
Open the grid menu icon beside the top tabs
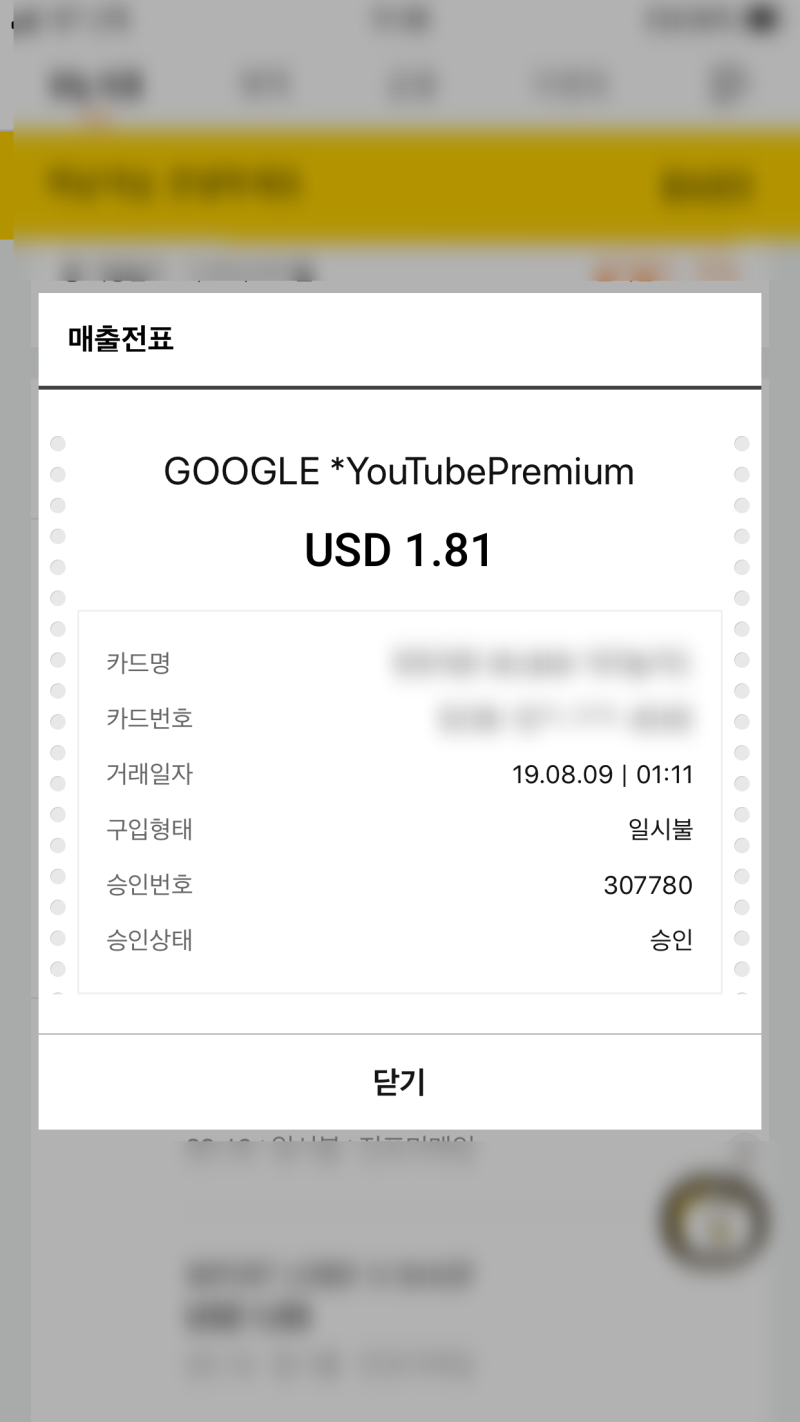click(726, 84)
